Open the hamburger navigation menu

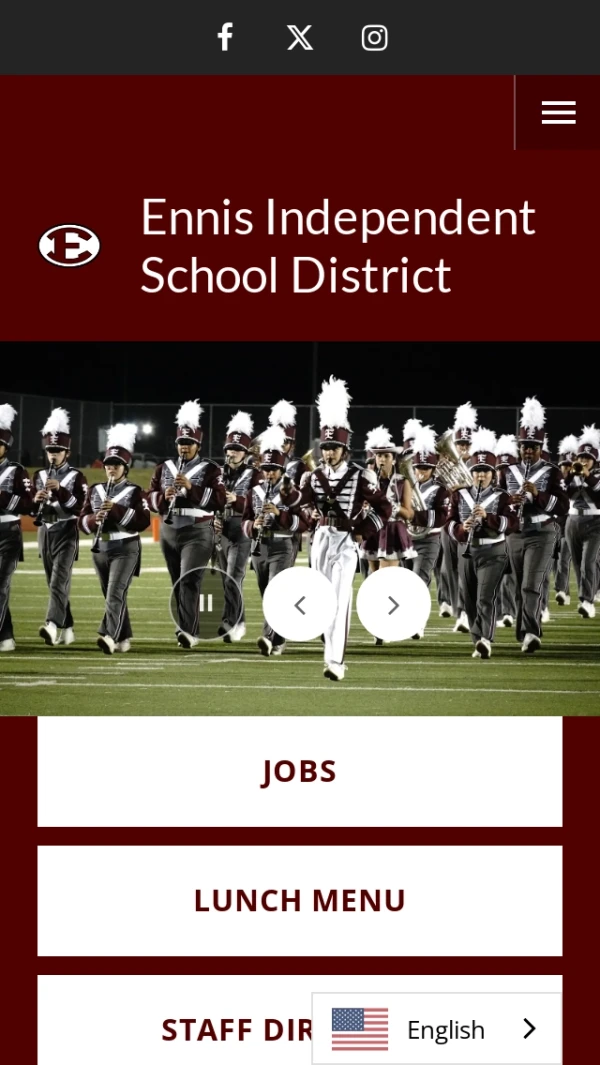click(558, 113)
